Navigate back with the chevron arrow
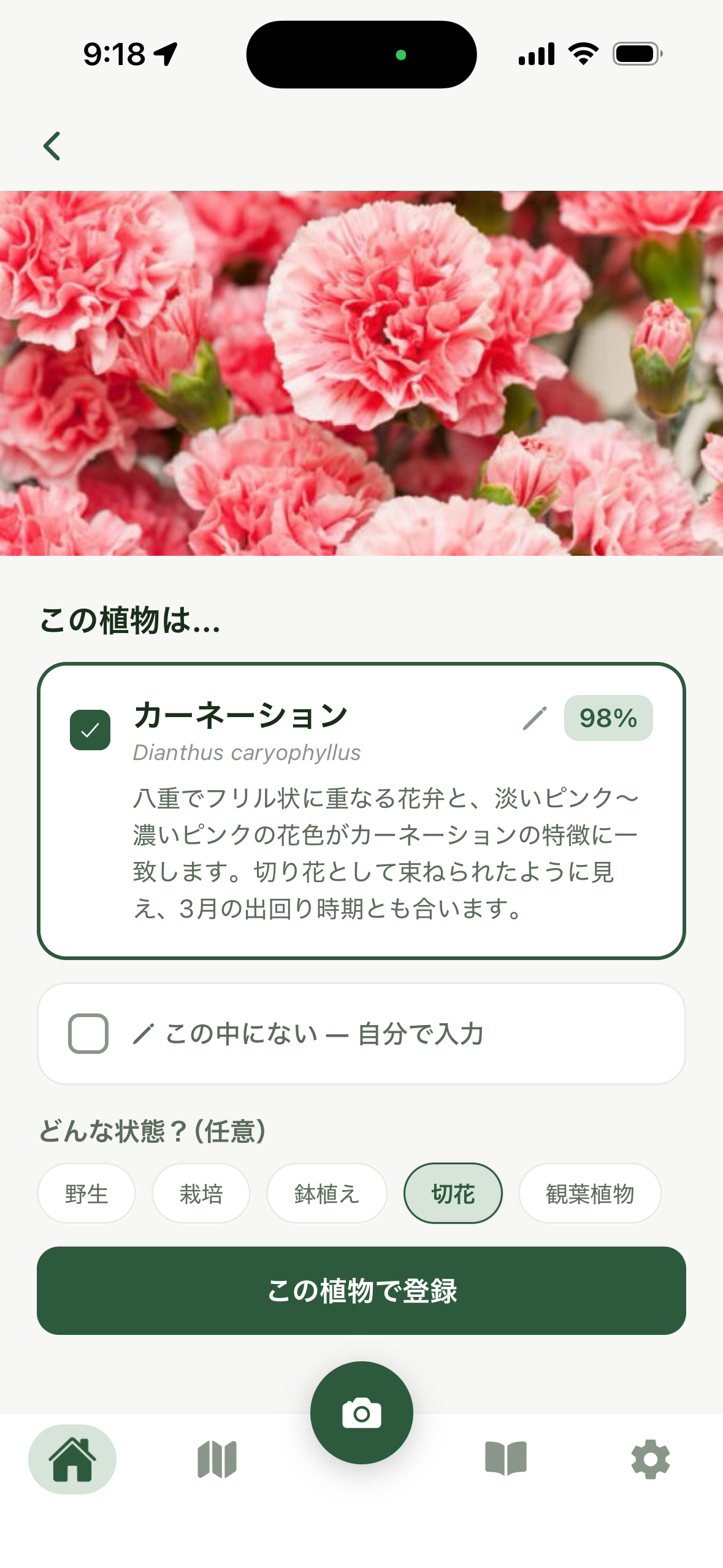723x1568 pixels. (52, 145)
